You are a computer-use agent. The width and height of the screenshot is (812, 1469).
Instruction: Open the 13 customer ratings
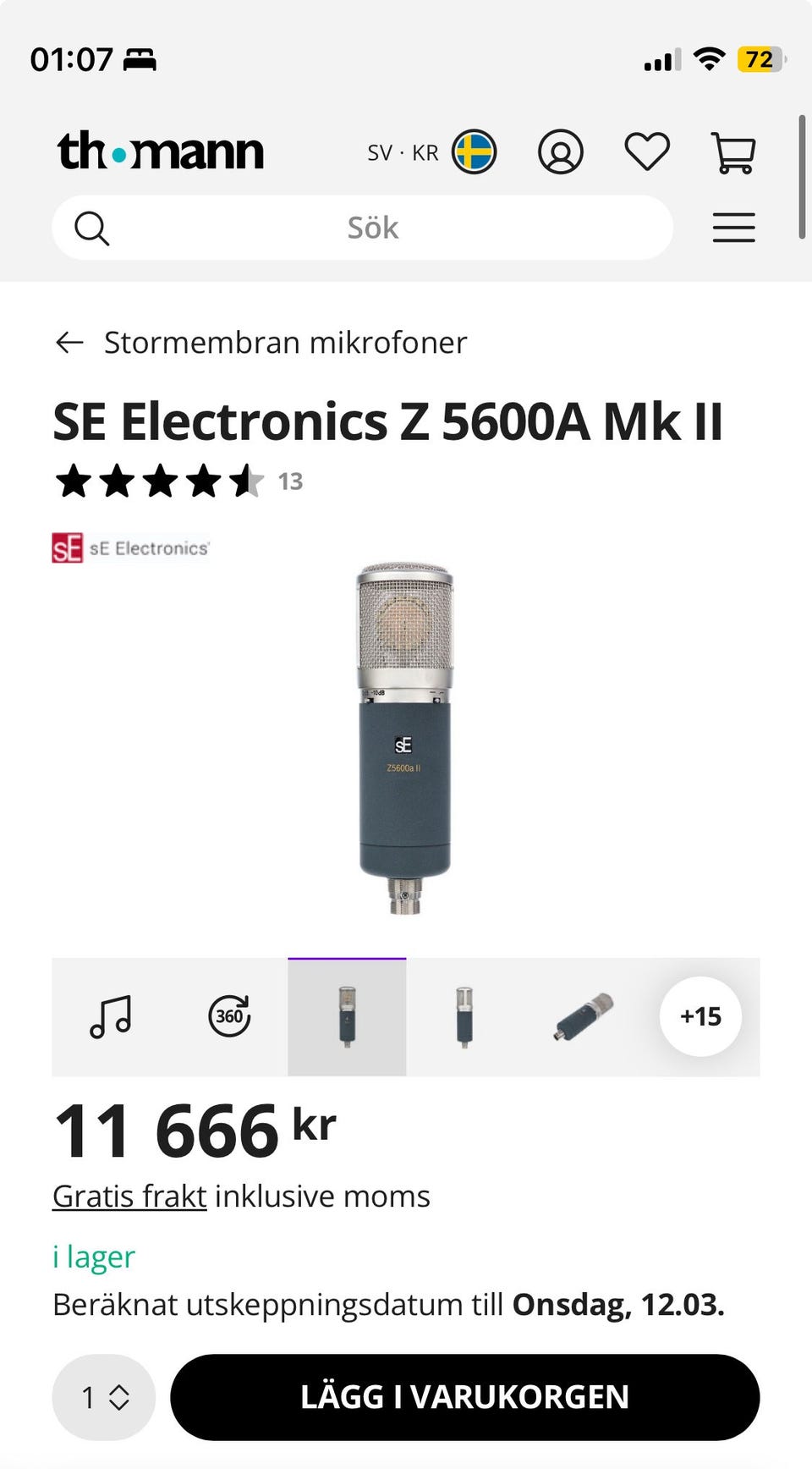pos(290,481)
